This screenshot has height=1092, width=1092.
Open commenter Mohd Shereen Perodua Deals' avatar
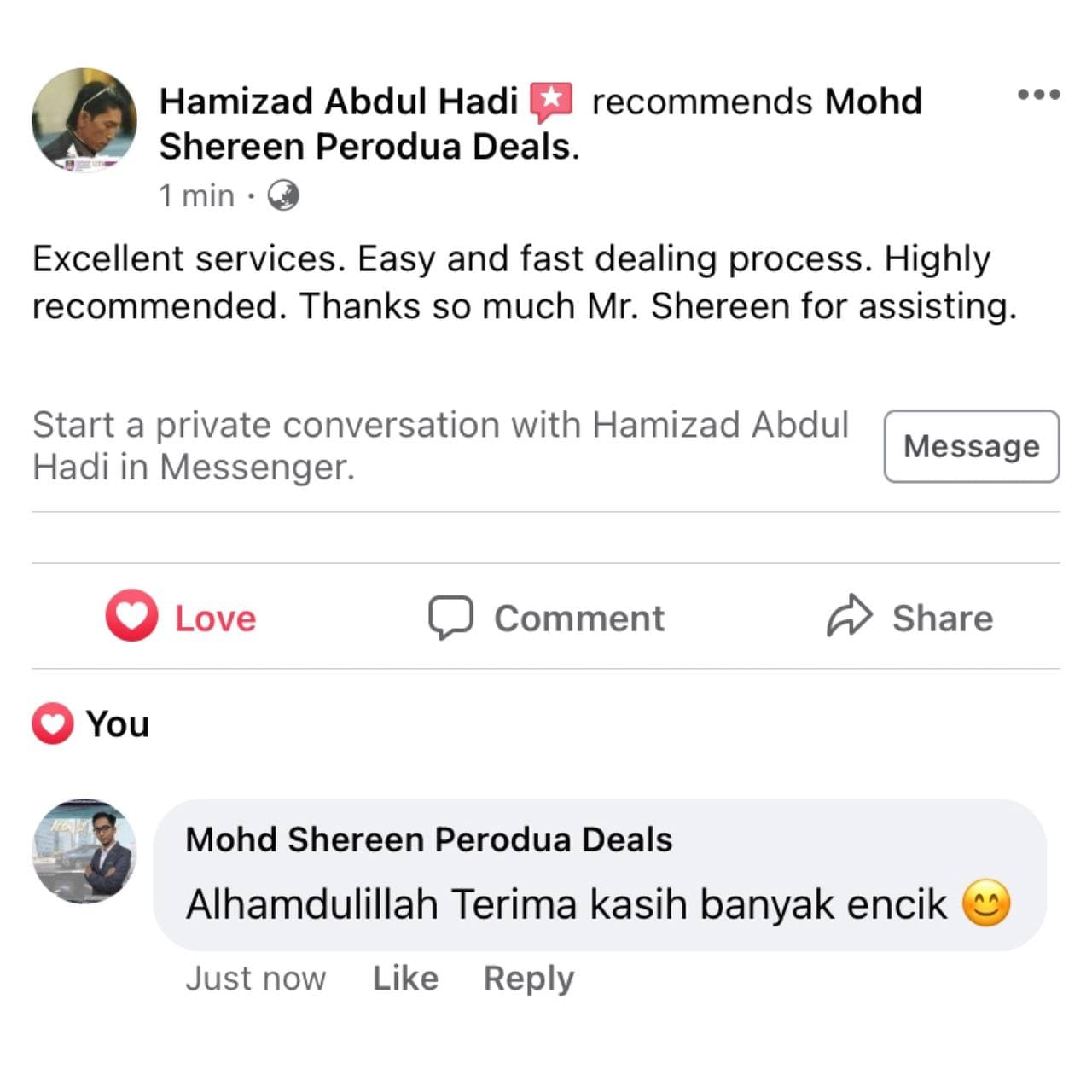(84, 851)
